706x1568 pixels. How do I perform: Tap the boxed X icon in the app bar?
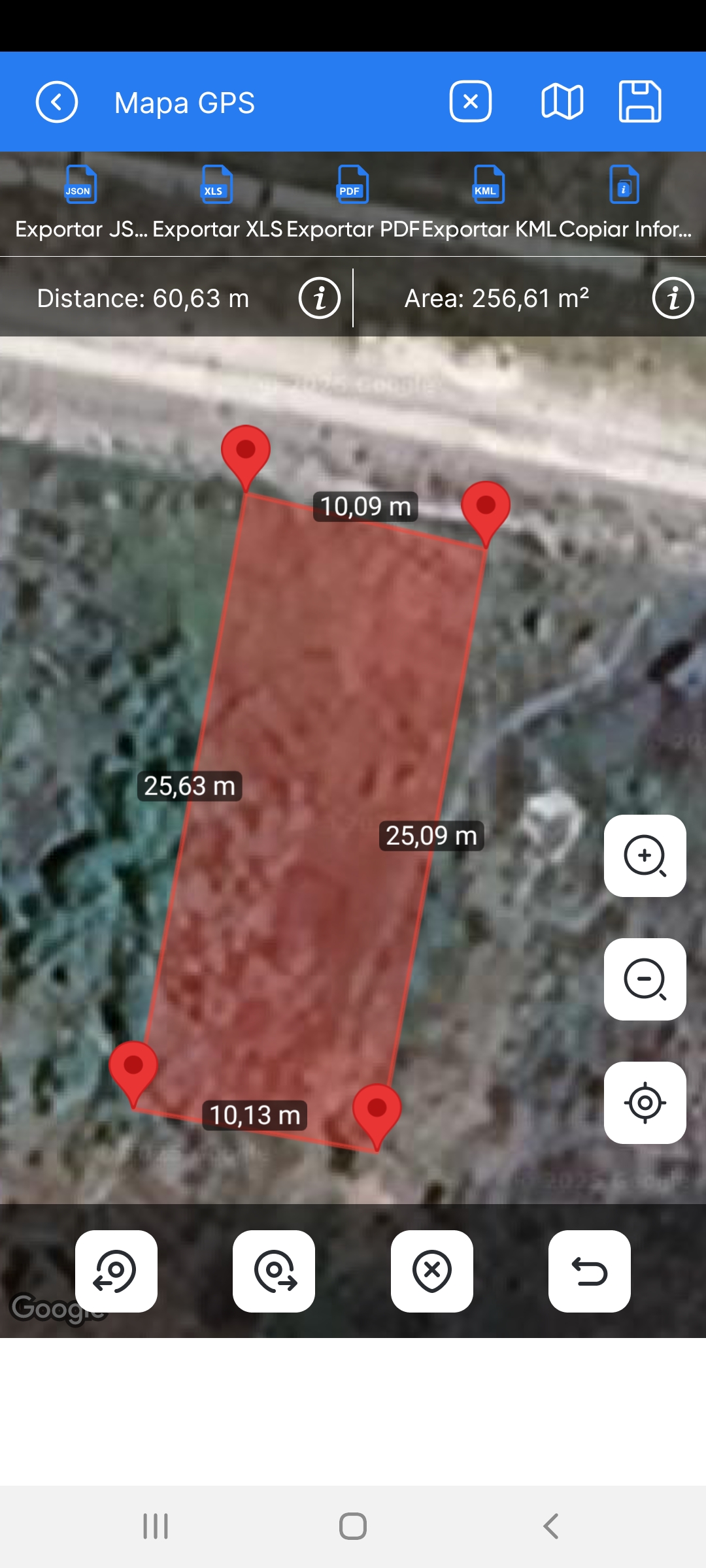471,102
